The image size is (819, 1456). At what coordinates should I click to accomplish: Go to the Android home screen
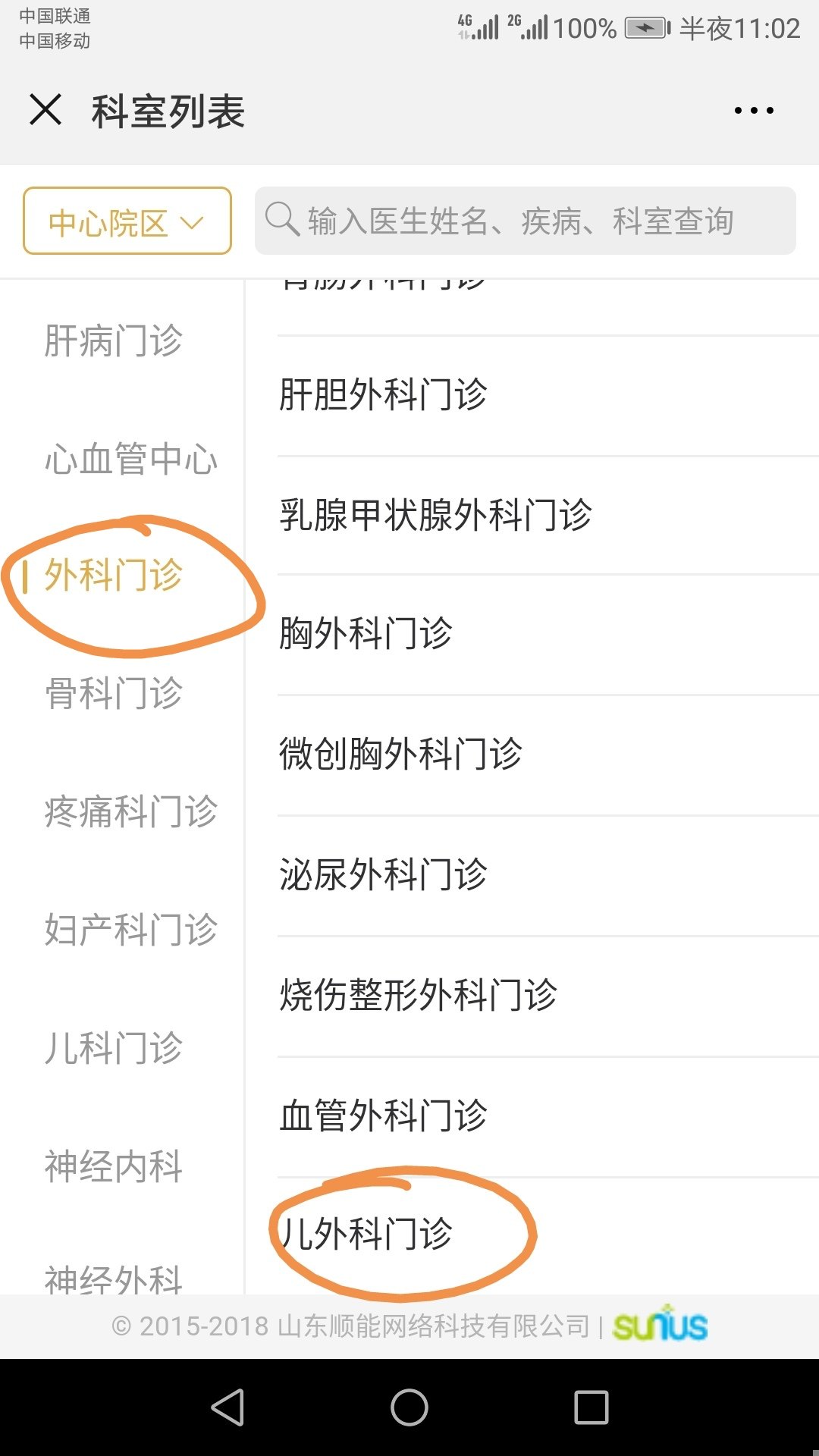coord(409,1407)
